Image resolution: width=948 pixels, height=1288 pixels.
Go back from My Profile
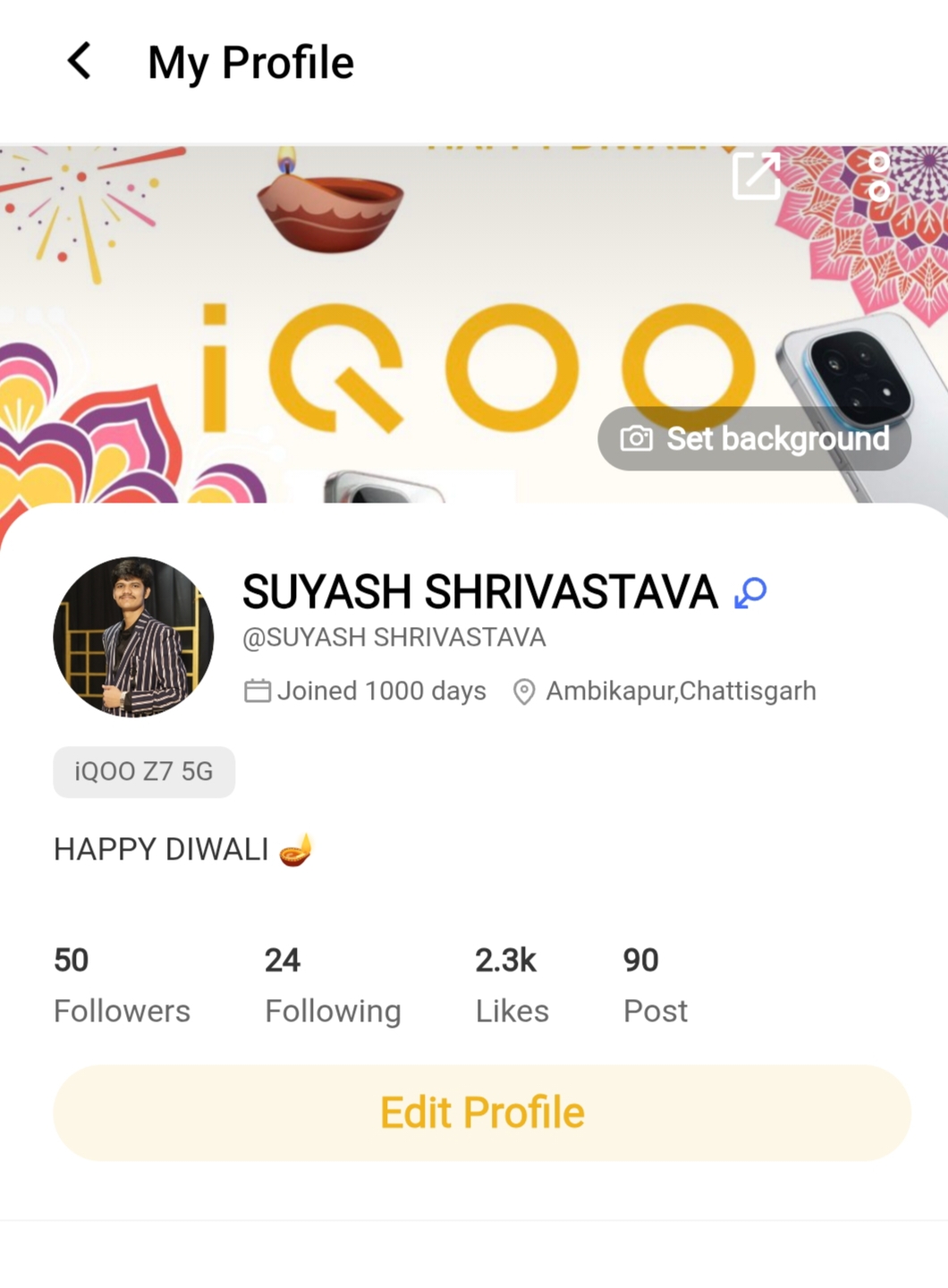tap(80, 62)
